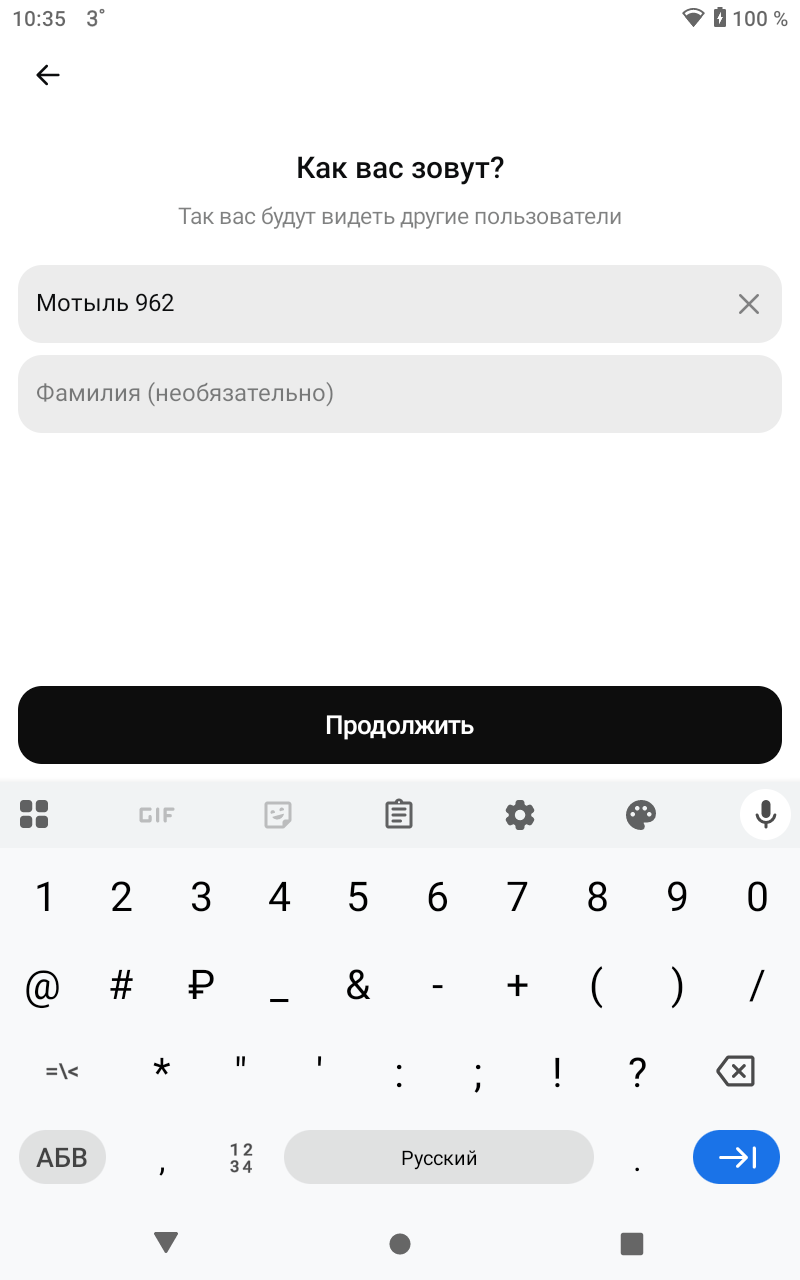This screenshot has width=800, height=1280.
Task: Go back using the top-left arrow
Action: 48,75
